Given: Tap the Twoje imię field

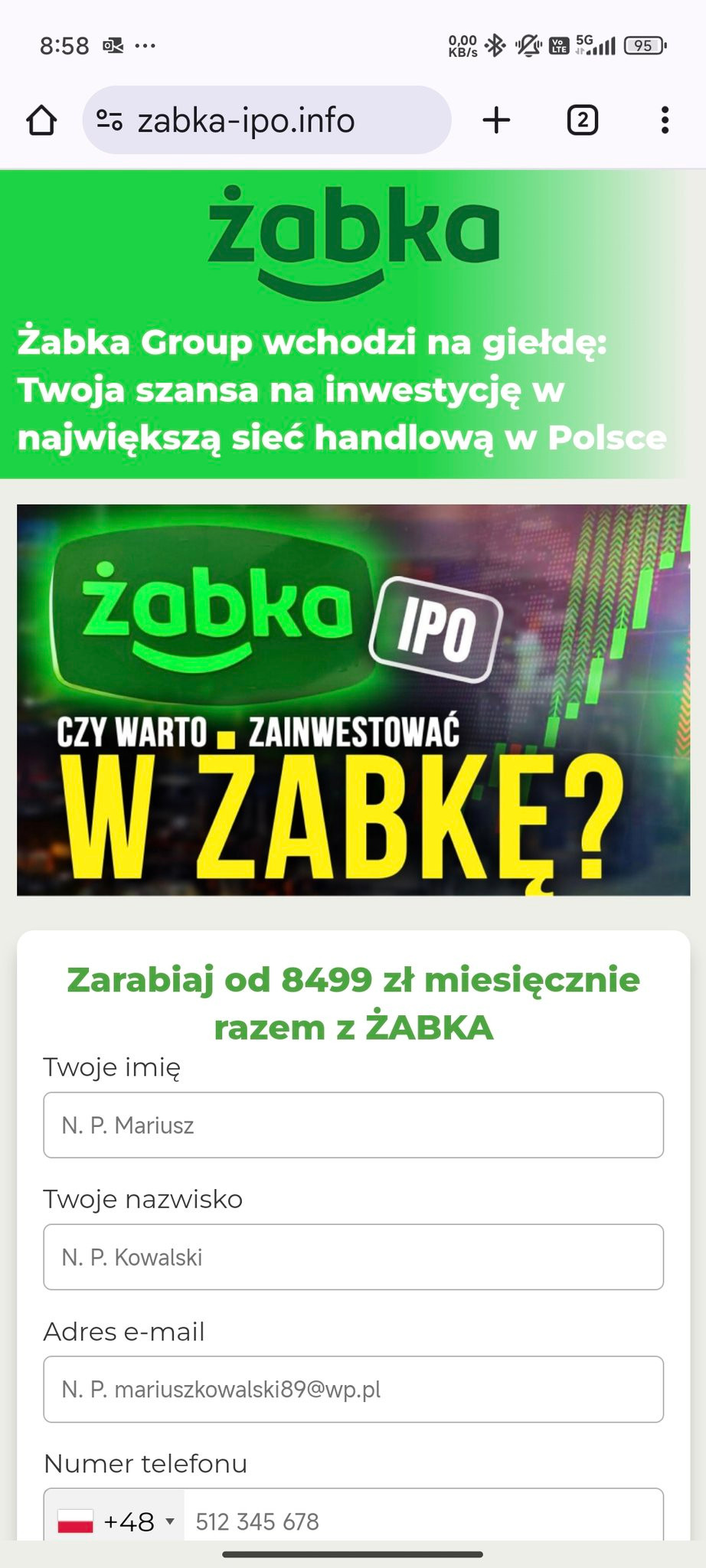Looking at the screenshot, I should 353,1125.
